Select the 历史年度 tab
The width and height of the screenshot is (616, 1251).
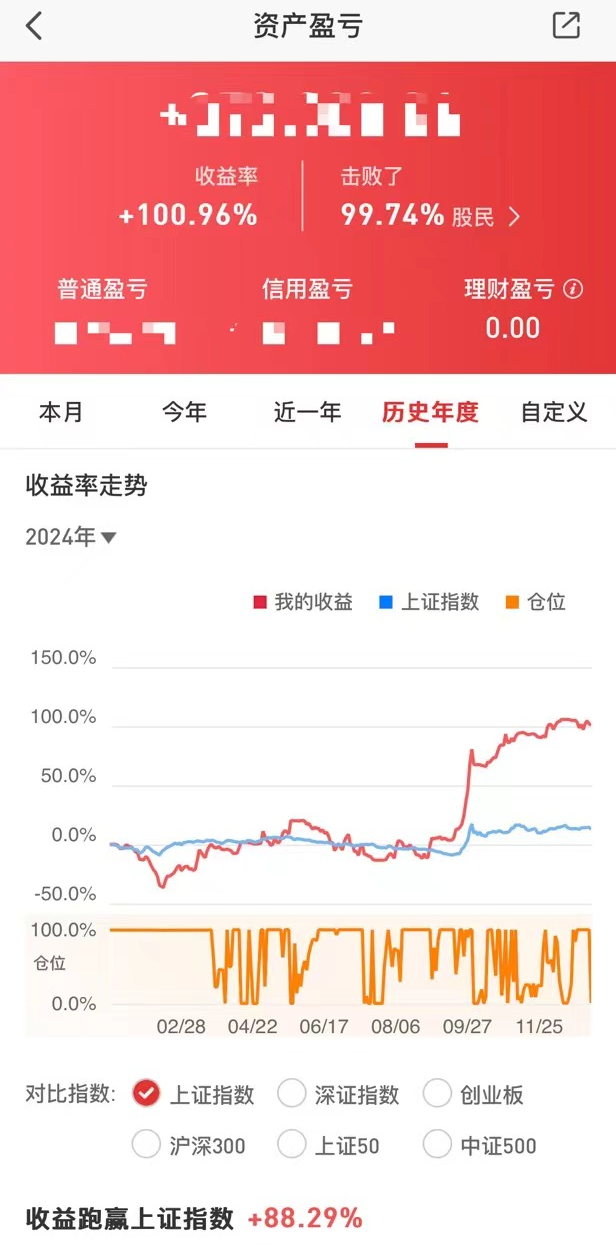click(x=430, y=412)
